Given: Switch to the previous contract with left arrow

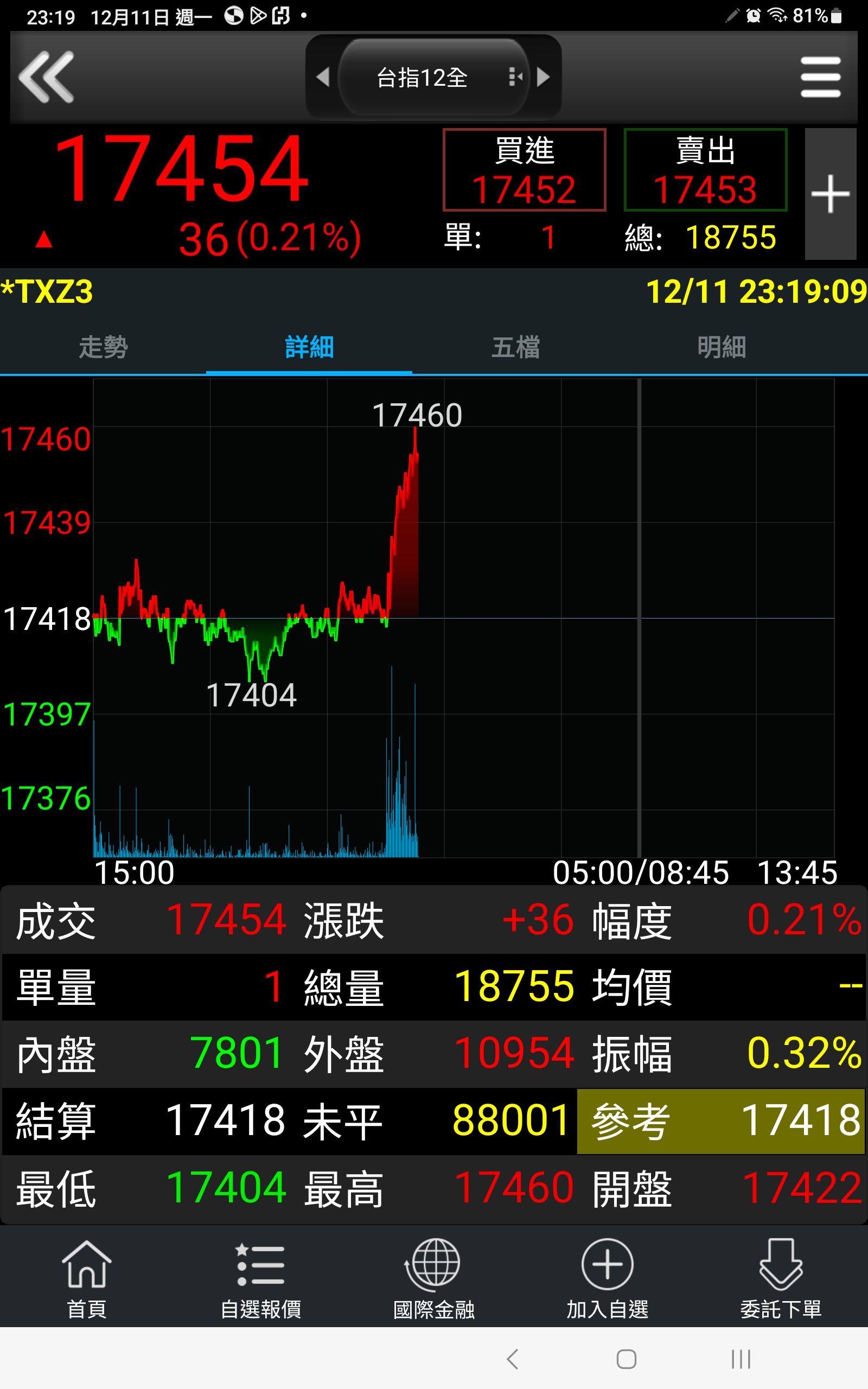Looking at the screenshot, I should point(323,77).
